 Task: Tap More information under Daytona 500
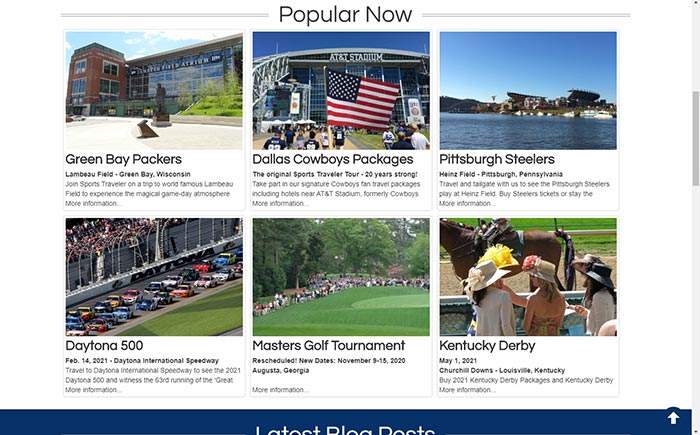coord(93,390)
